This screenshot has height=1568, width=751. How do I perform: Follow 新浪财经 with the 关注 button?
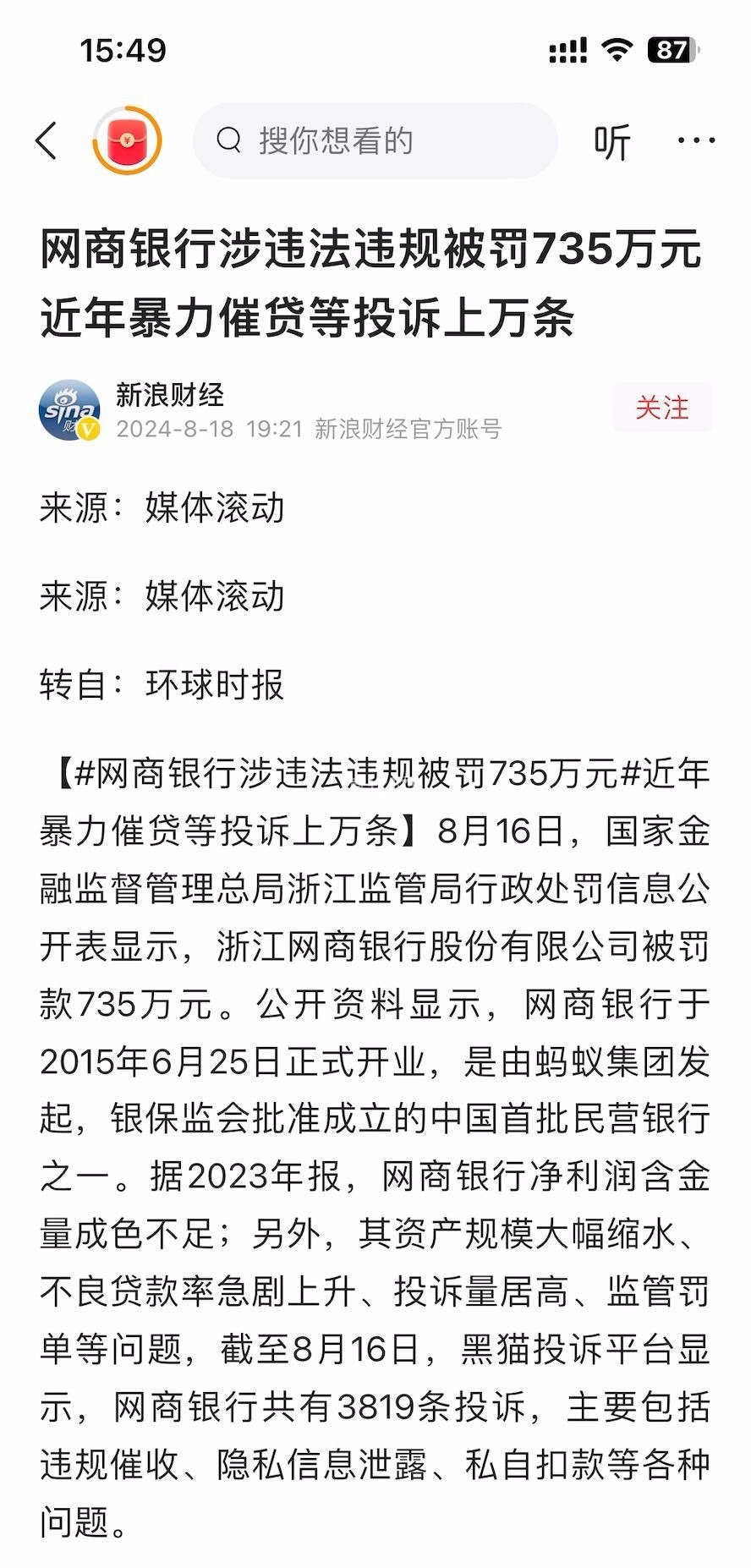pos(661,408)
